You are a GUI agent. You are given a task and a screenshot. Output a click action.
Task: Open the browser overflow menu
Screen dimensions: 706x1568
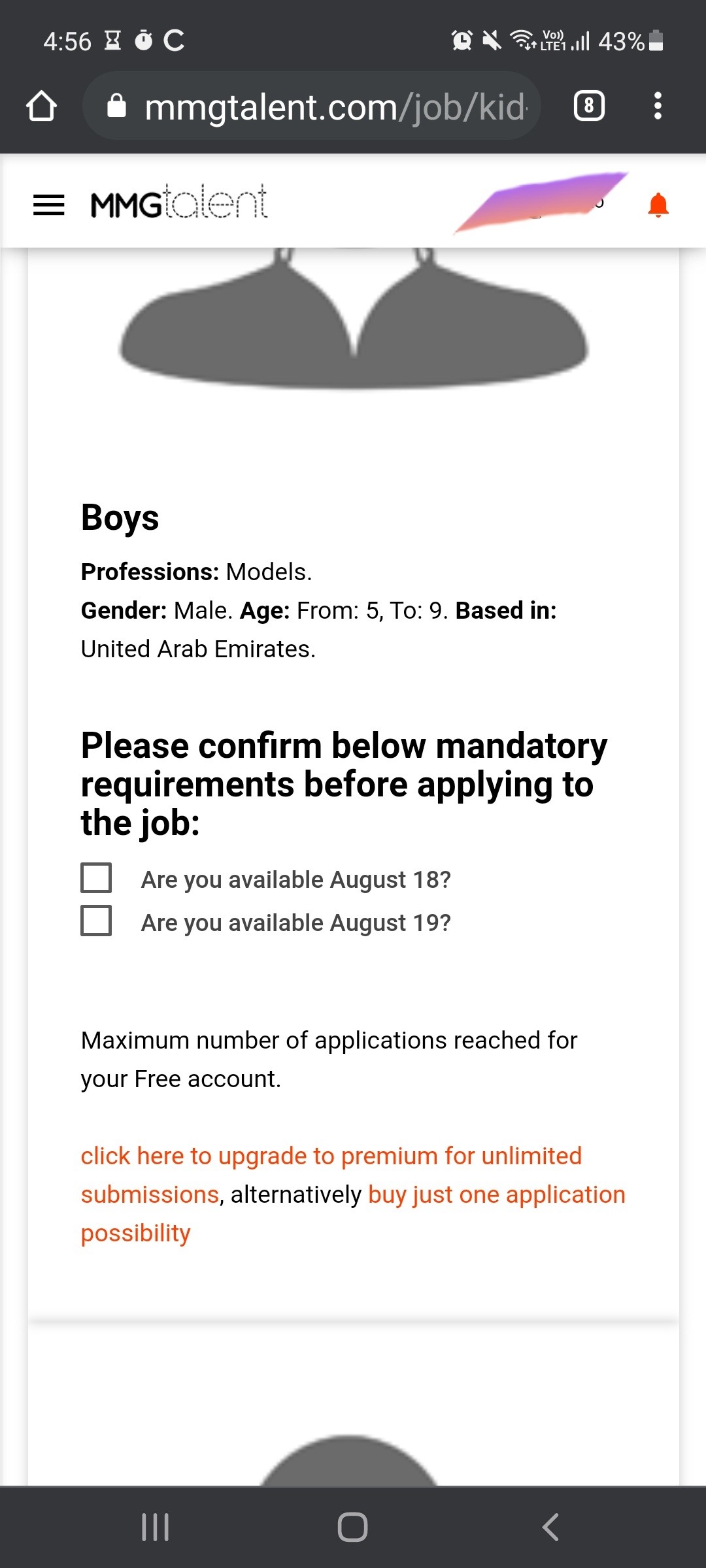pyautogui.click(x=658, y=106)
